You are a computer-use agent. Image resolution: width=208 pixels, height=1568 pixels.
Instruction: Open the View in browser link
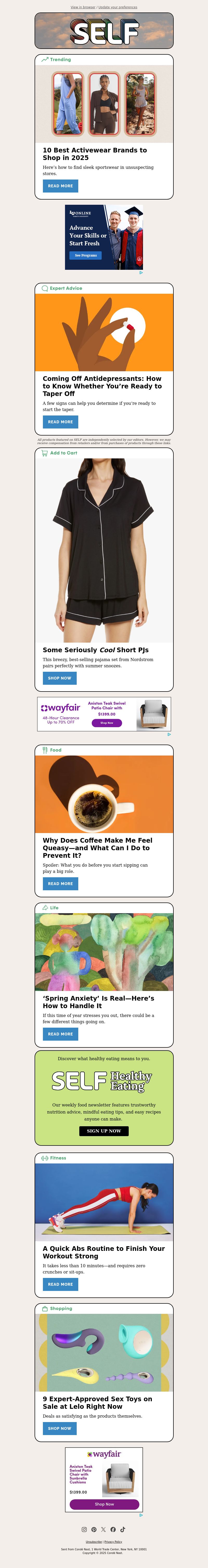point(83,7)
